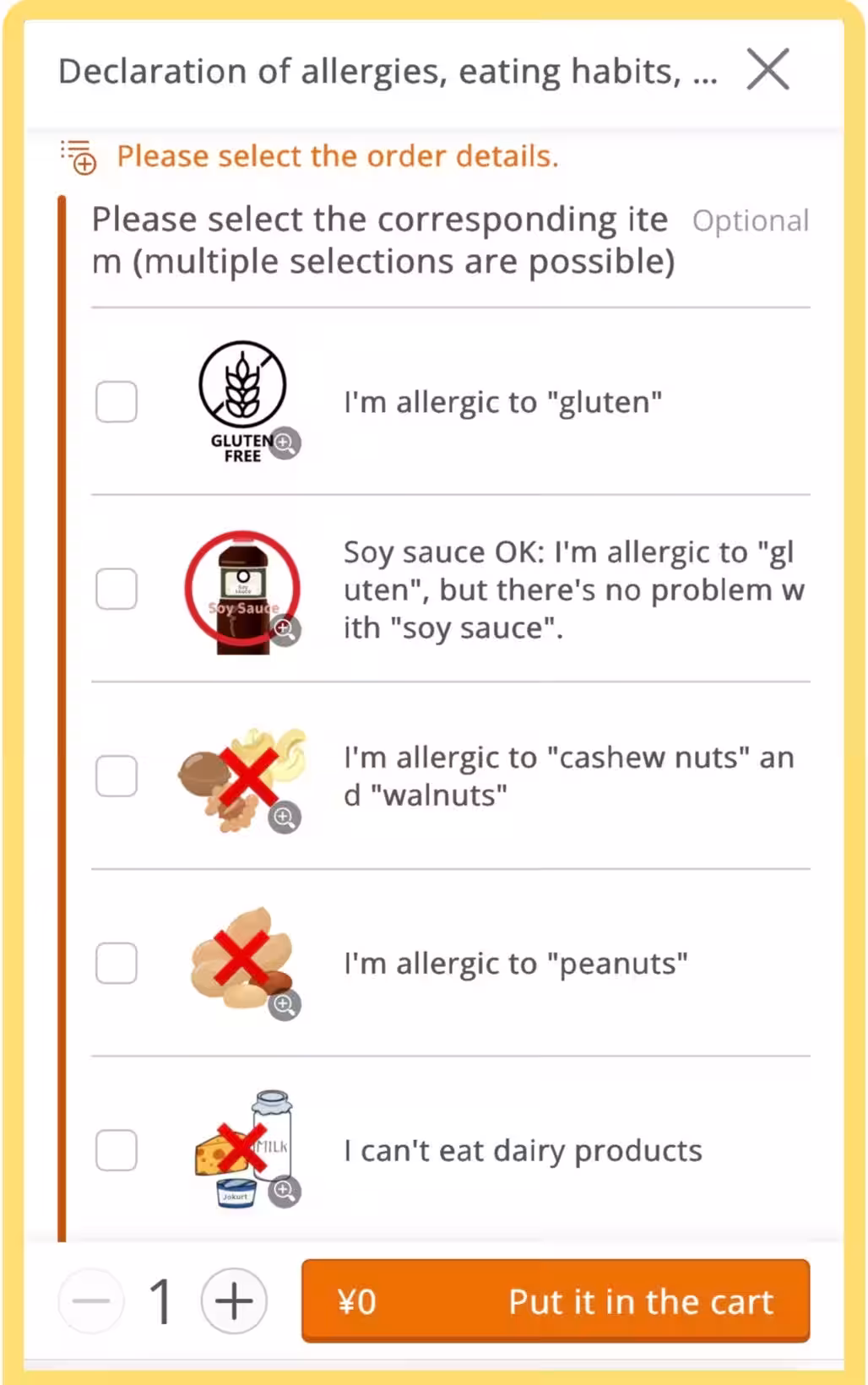Tick the cashew nuts and walnuts allergy

pos(117,776)
